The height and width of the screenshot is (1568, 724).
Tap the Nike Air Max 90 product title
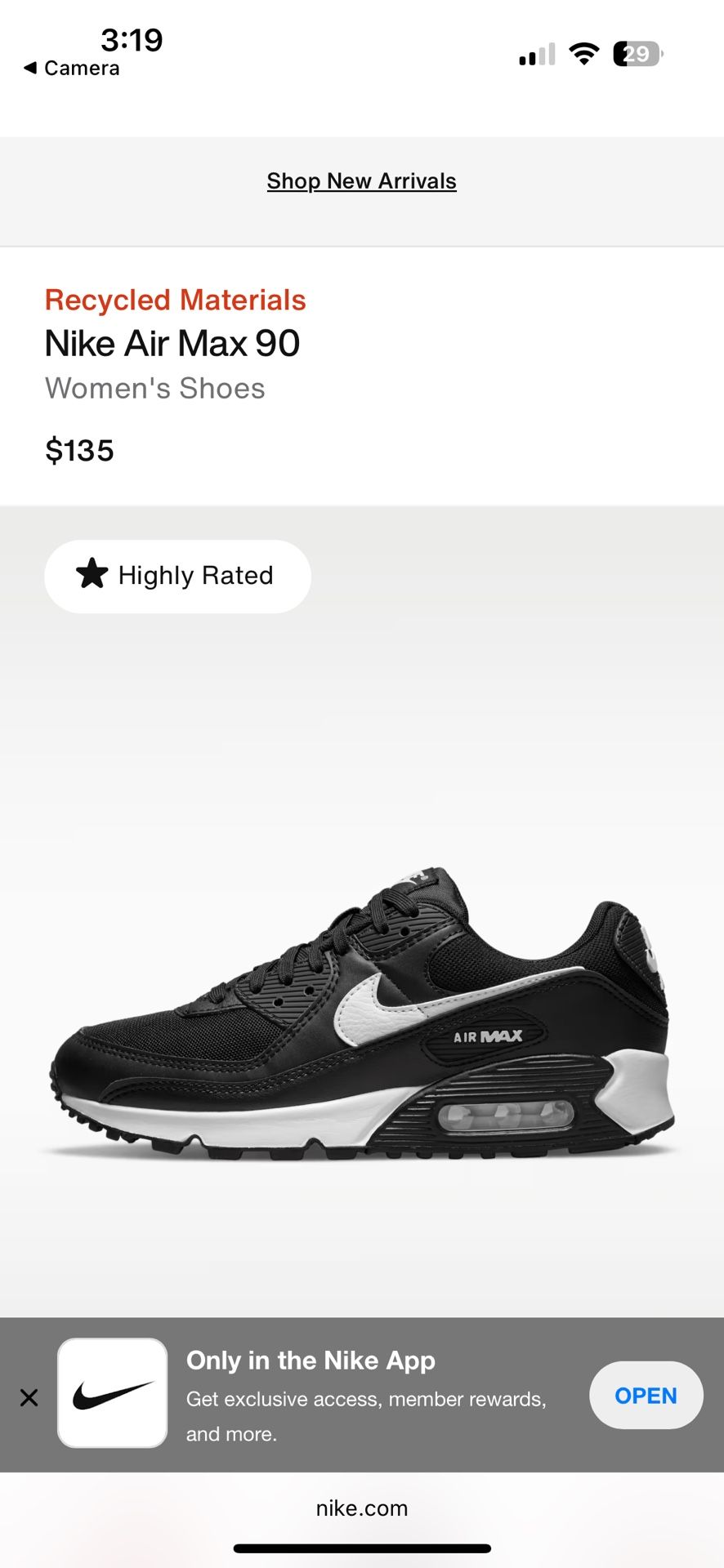click(172, 343)
